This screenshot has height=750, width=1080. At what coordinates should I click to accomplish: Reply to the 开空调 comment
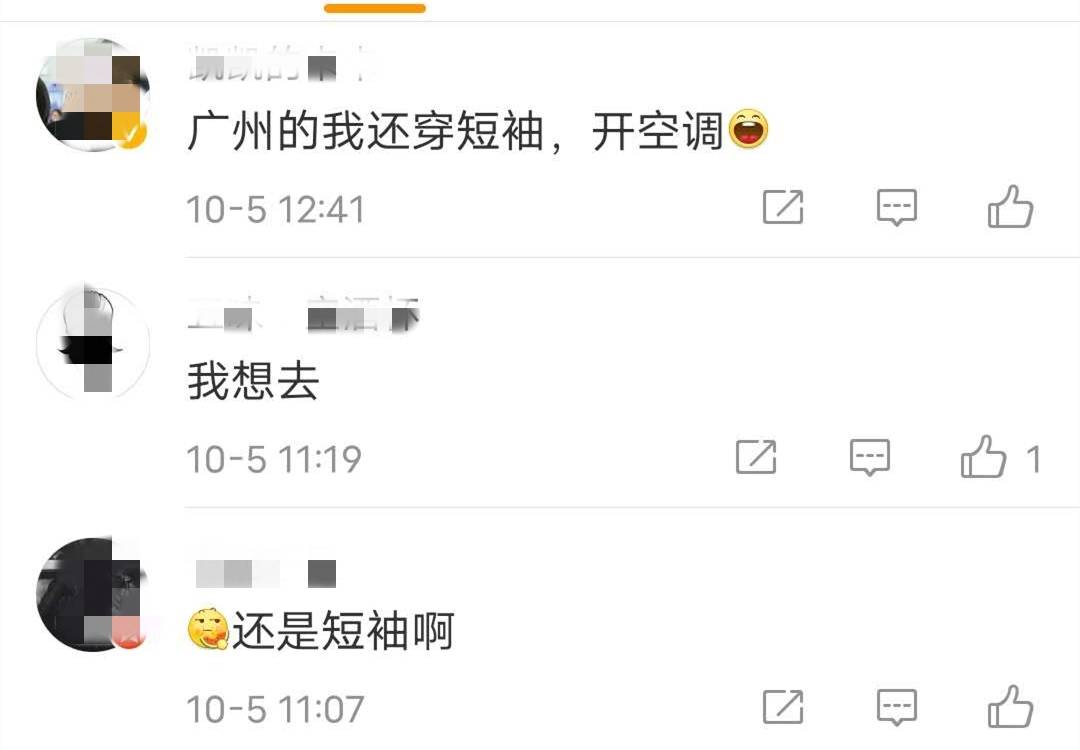coord(897,208)
